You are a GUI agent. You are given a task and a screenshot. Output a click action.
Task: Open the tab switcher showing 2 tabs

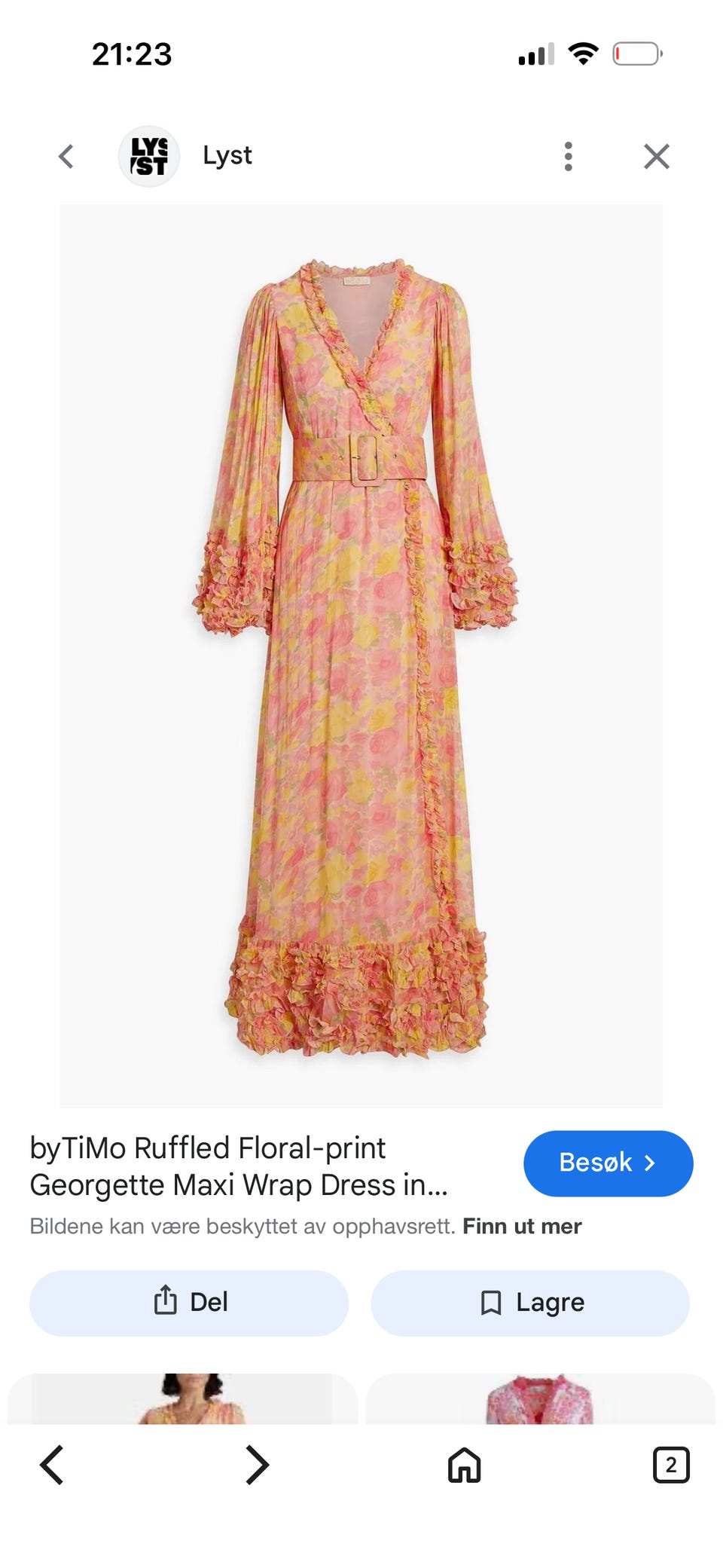671,1465
